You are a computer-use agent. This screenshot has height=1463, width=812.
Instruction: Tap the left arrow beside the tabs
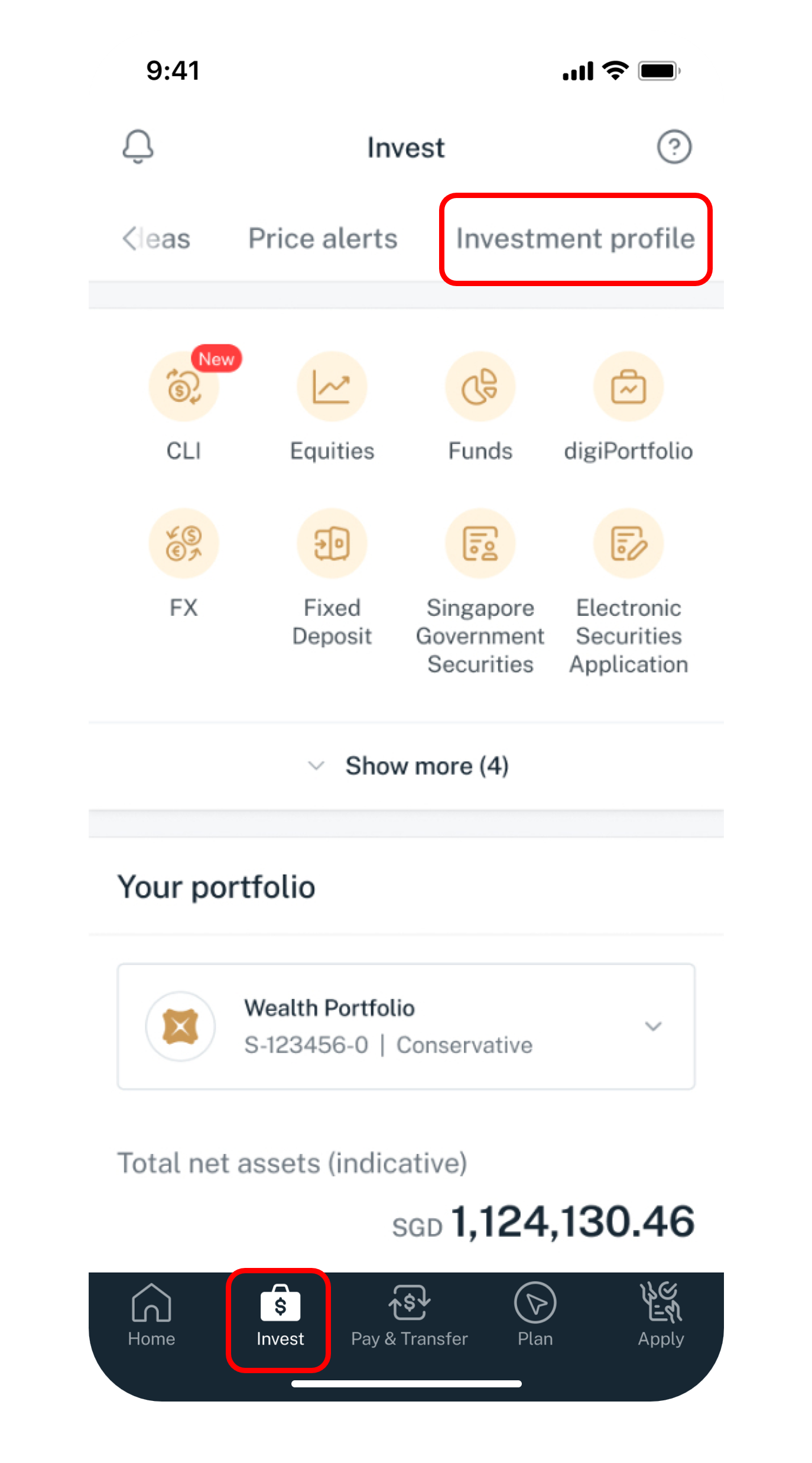129,239
